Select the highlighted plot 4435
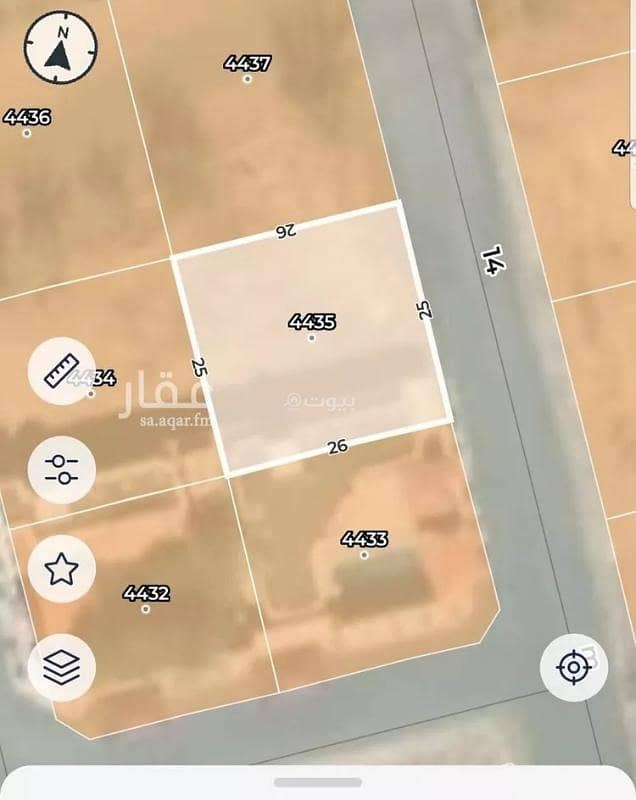Screen dimensions: 636x800 311,337
